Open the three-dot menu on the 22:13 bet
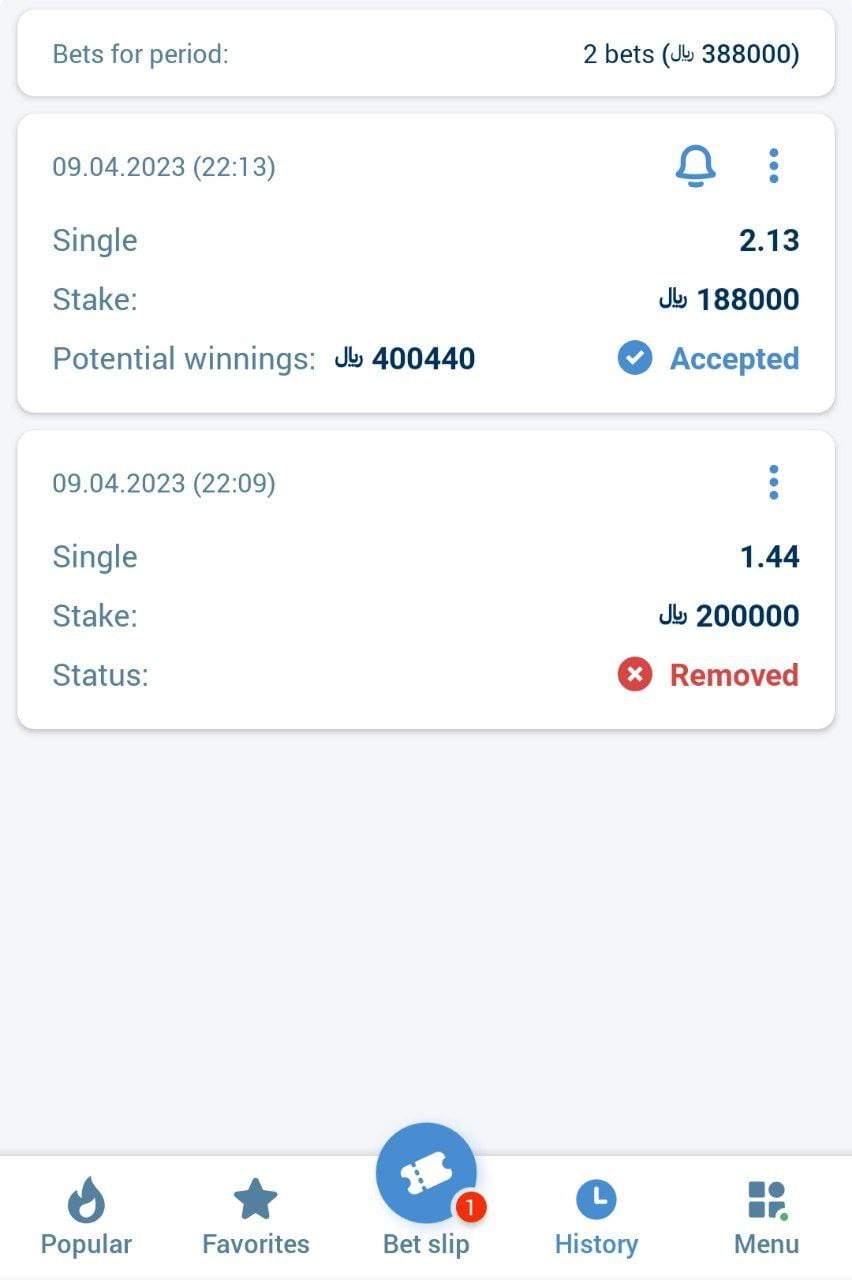 (x=773, y=166)
